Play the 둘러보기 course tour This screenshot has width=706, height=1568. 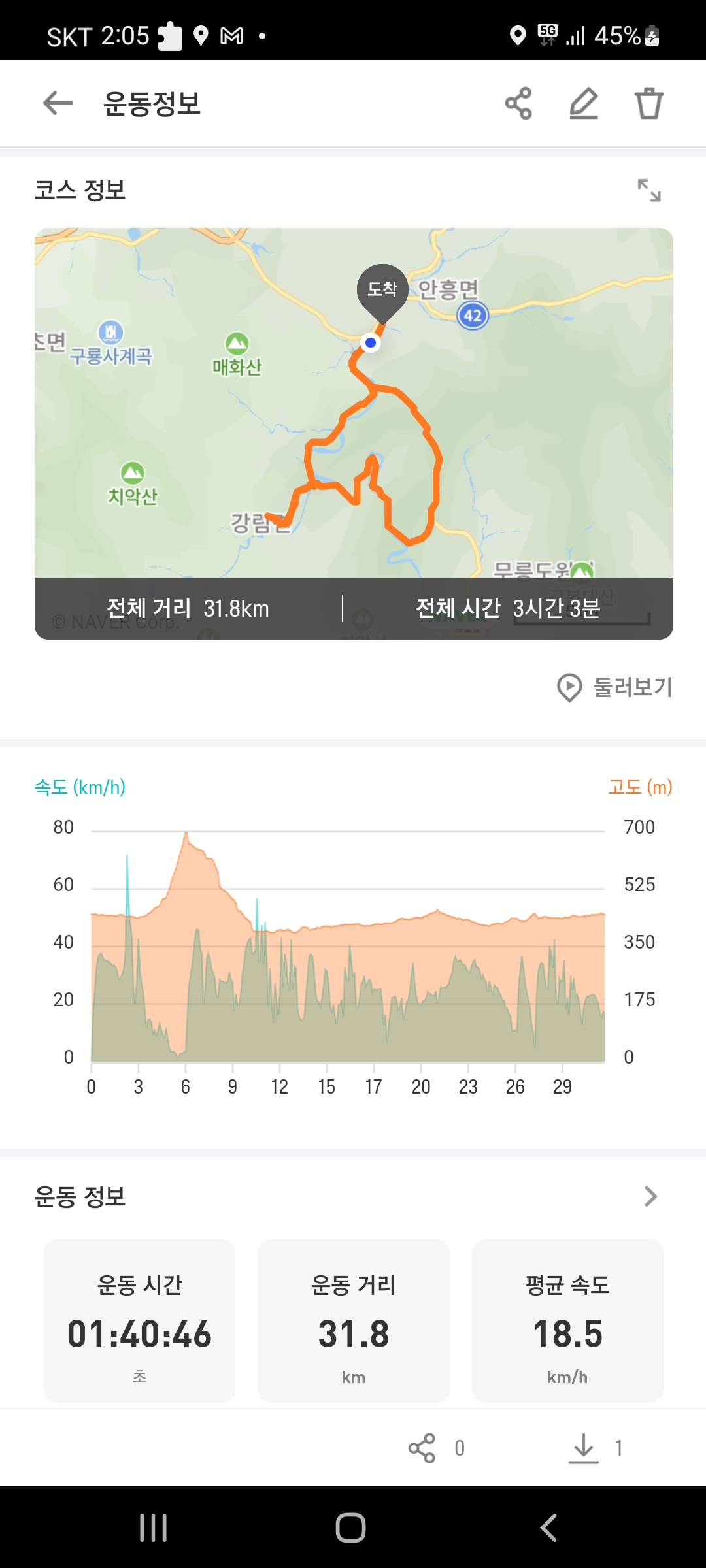tap(614, 687)
